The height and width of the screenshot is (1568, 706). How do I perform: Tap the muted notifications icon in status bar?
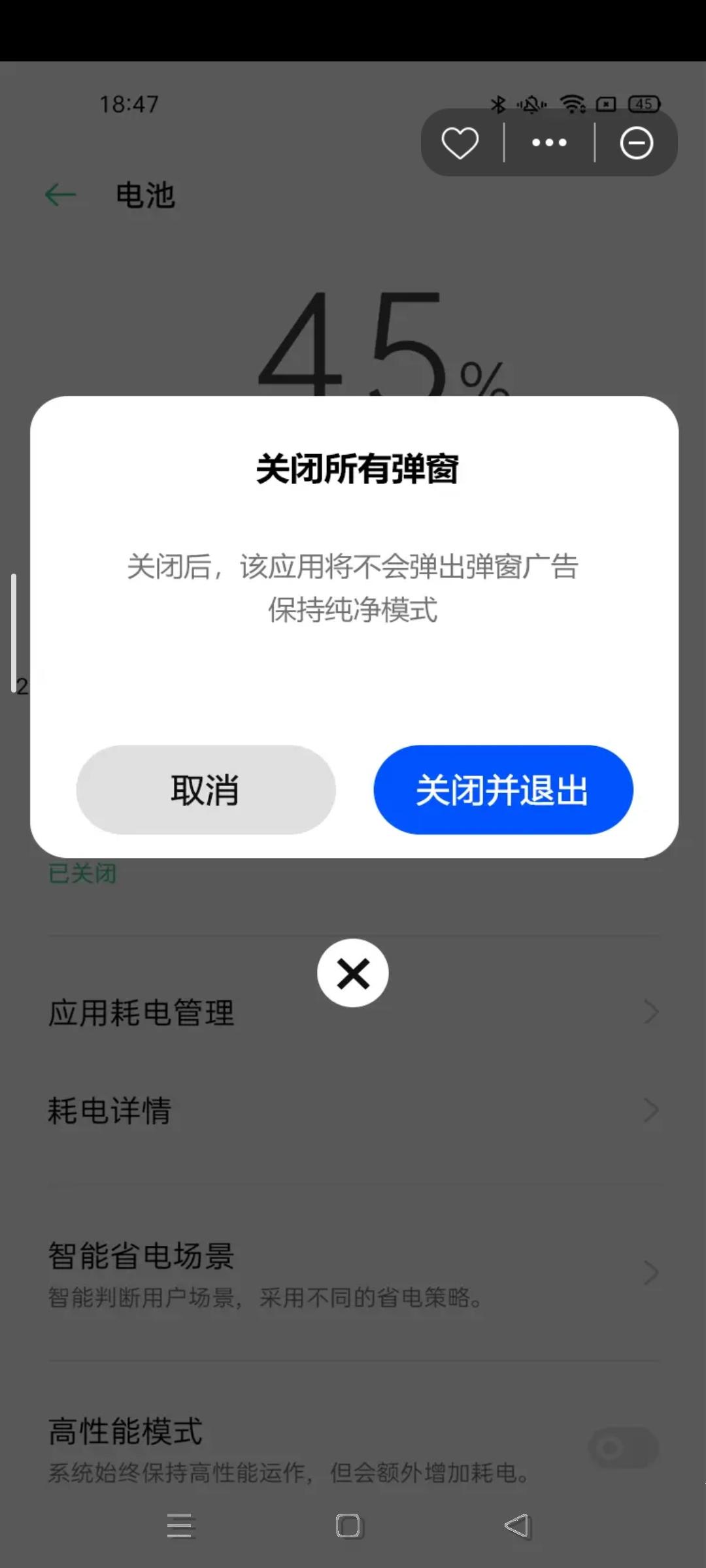[x=533, y=104]
